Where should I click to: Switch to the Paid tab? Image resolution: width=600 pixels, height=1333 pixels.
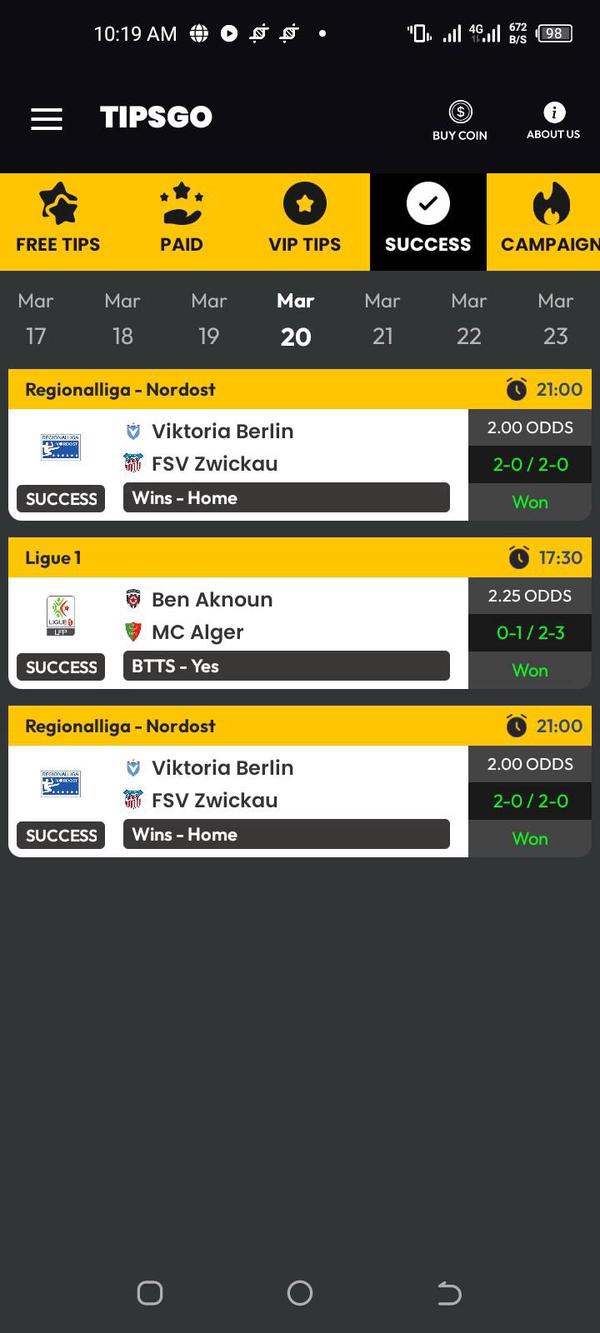181,221
